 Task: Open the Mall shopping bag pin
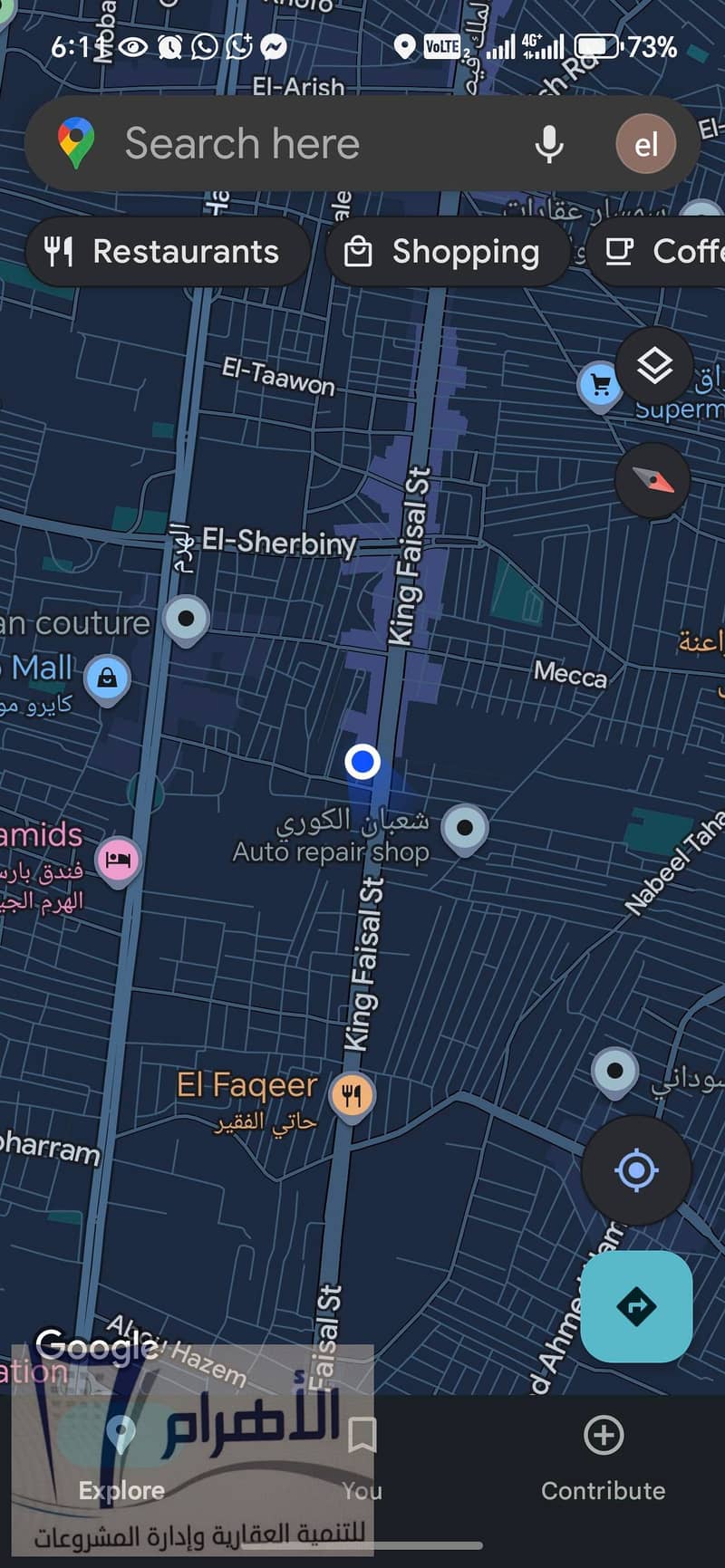107,678
